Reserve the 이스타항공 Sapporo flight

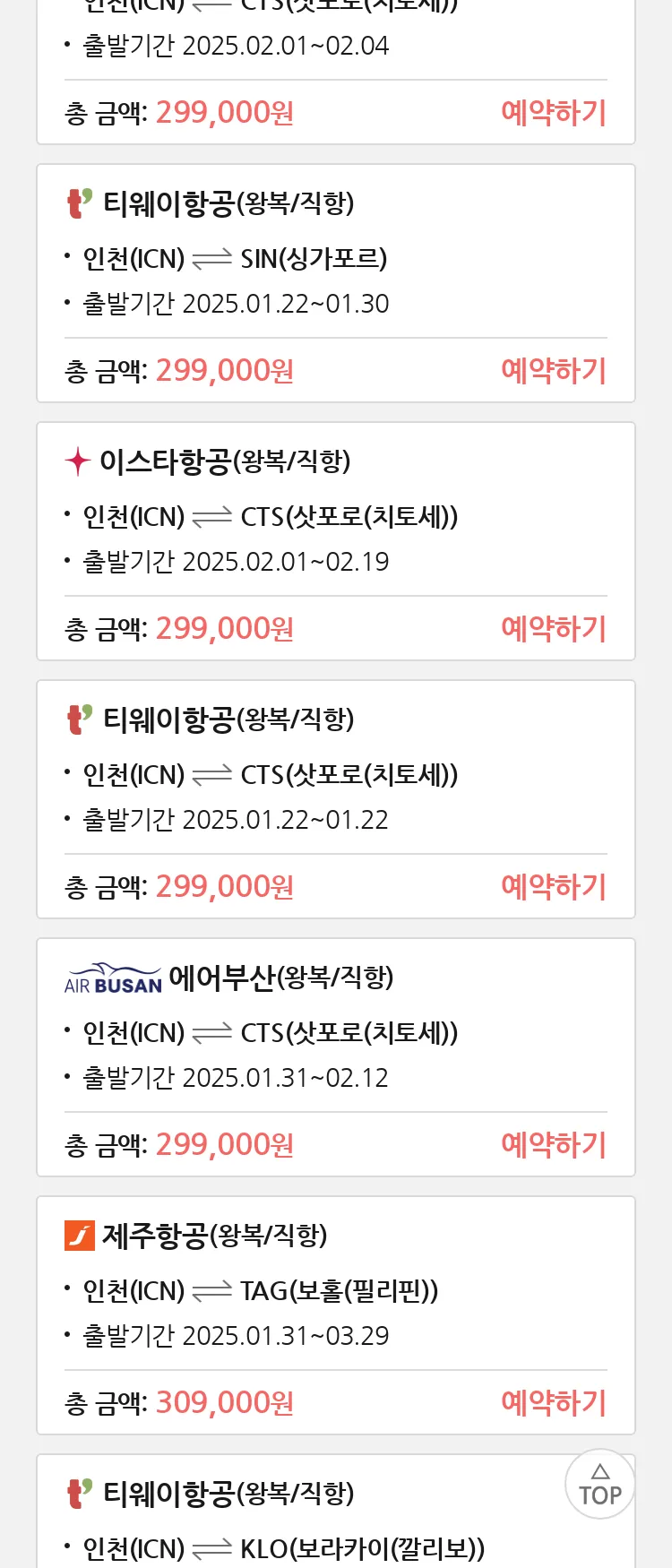point(554,629)
